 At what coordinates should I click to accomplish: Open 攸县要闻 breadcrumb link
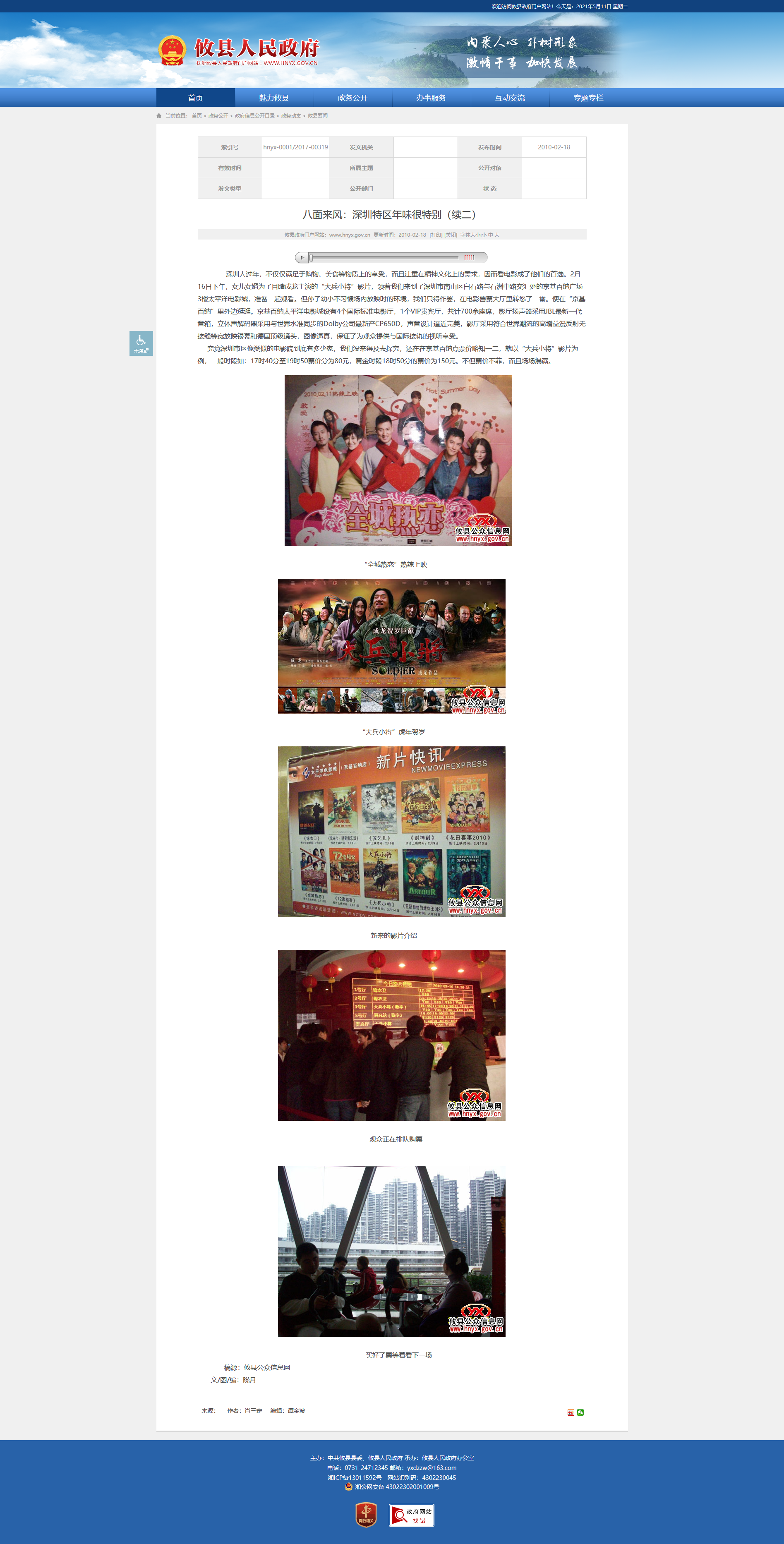click(x=318, y=116)
